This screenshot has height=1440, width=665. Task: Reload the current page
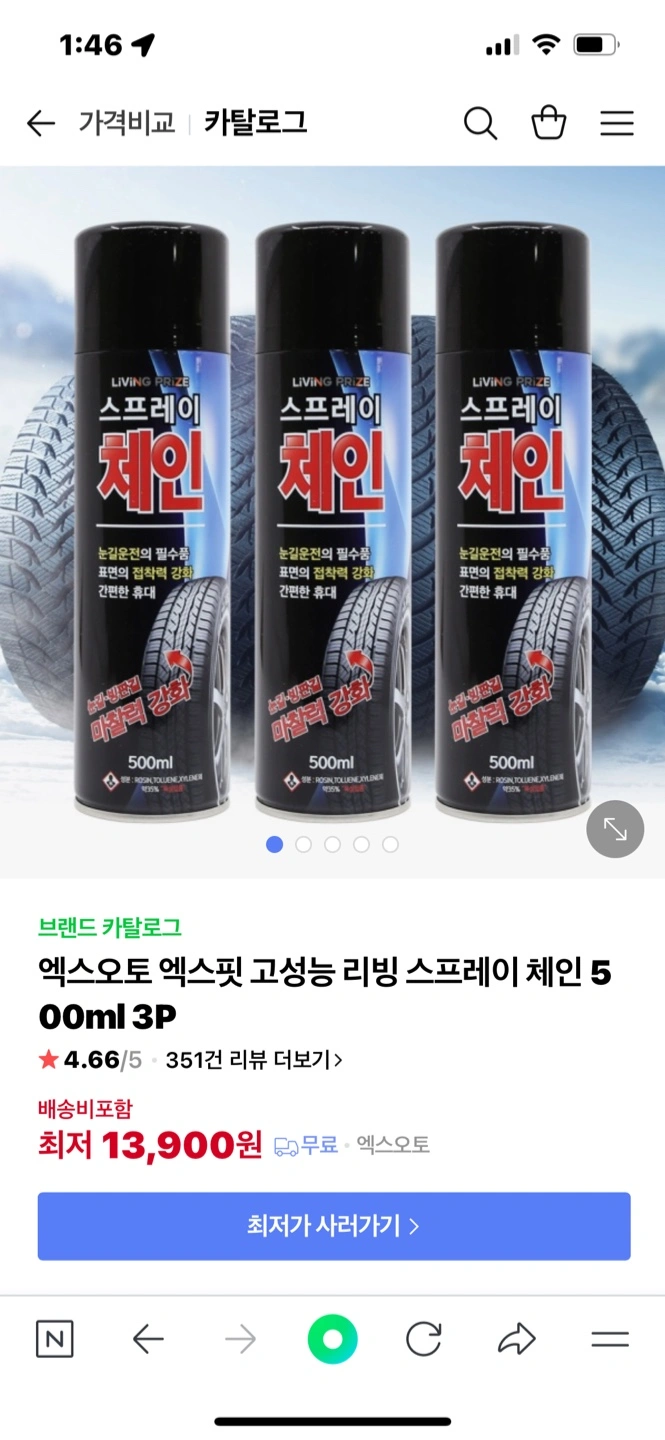(424, 1339)
